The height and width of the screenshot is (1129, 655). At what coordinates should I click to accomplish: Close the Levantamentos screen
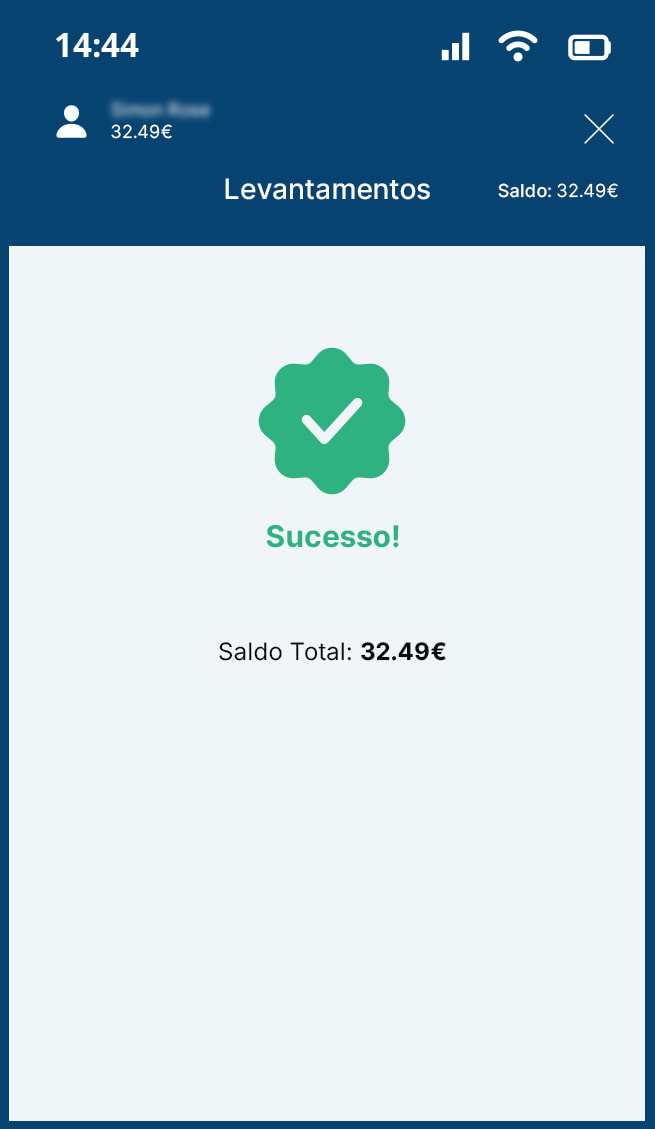[x=598, y=129]
